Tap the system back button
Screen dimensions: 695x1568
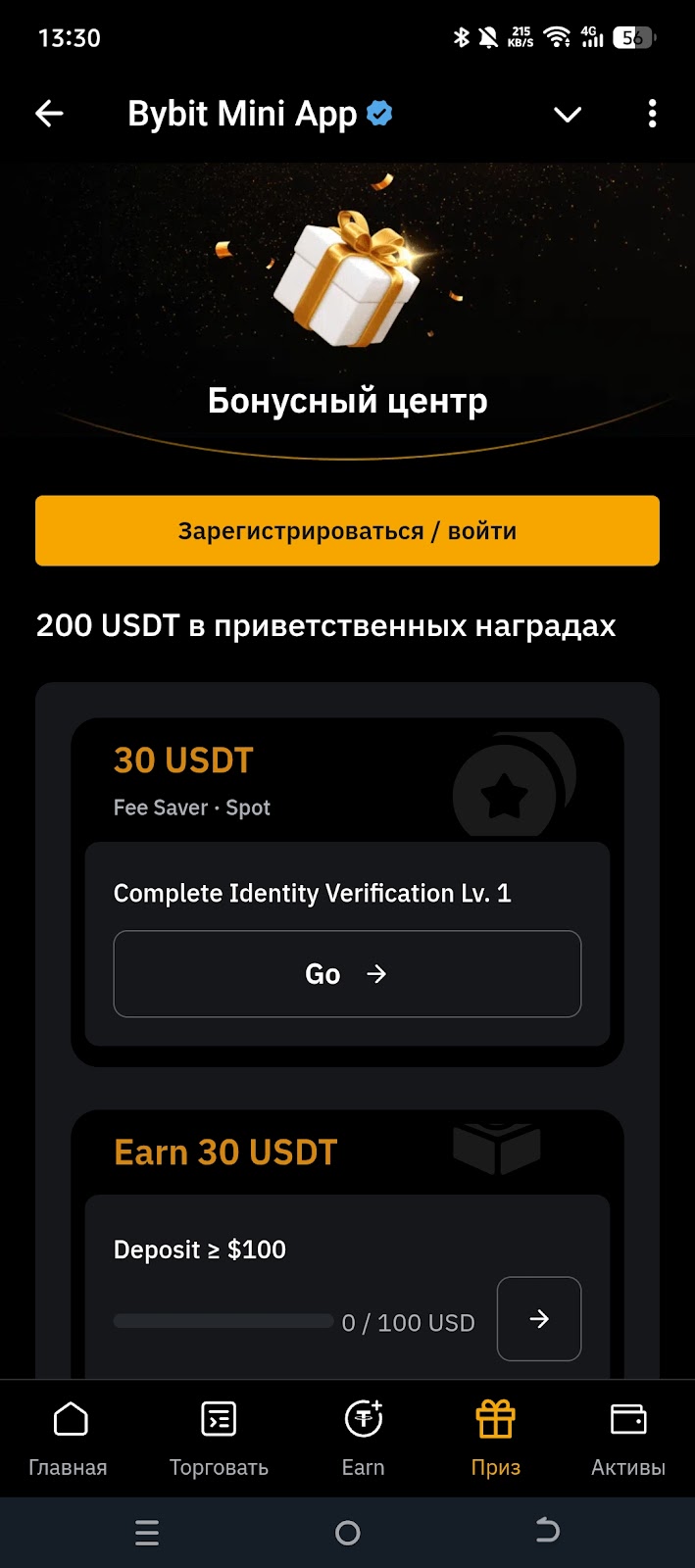point(547,1531)
